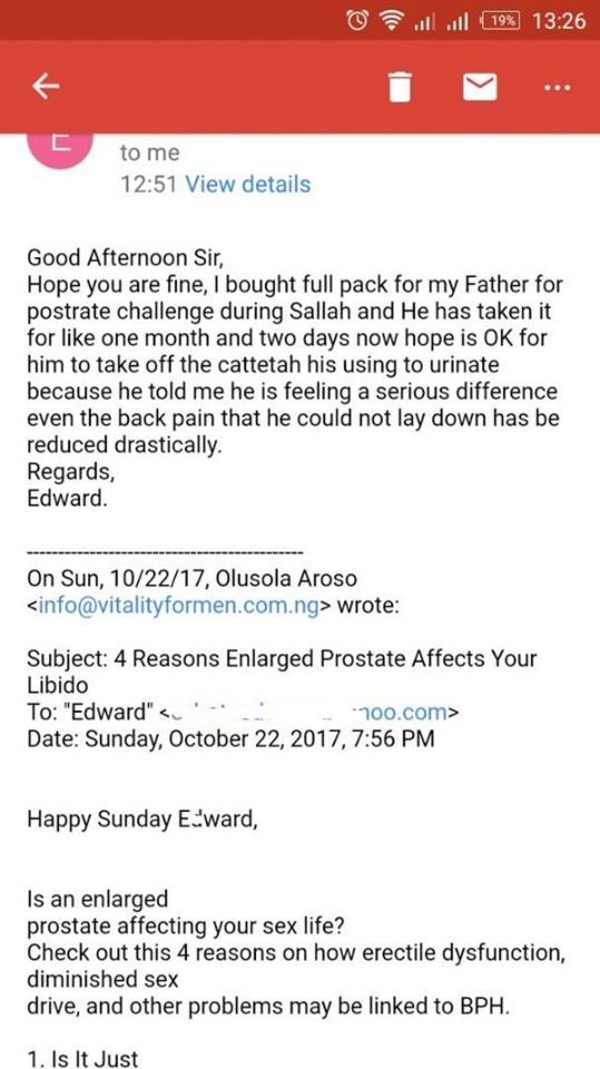
Task: Open the overflow menu
Action: 557,88
